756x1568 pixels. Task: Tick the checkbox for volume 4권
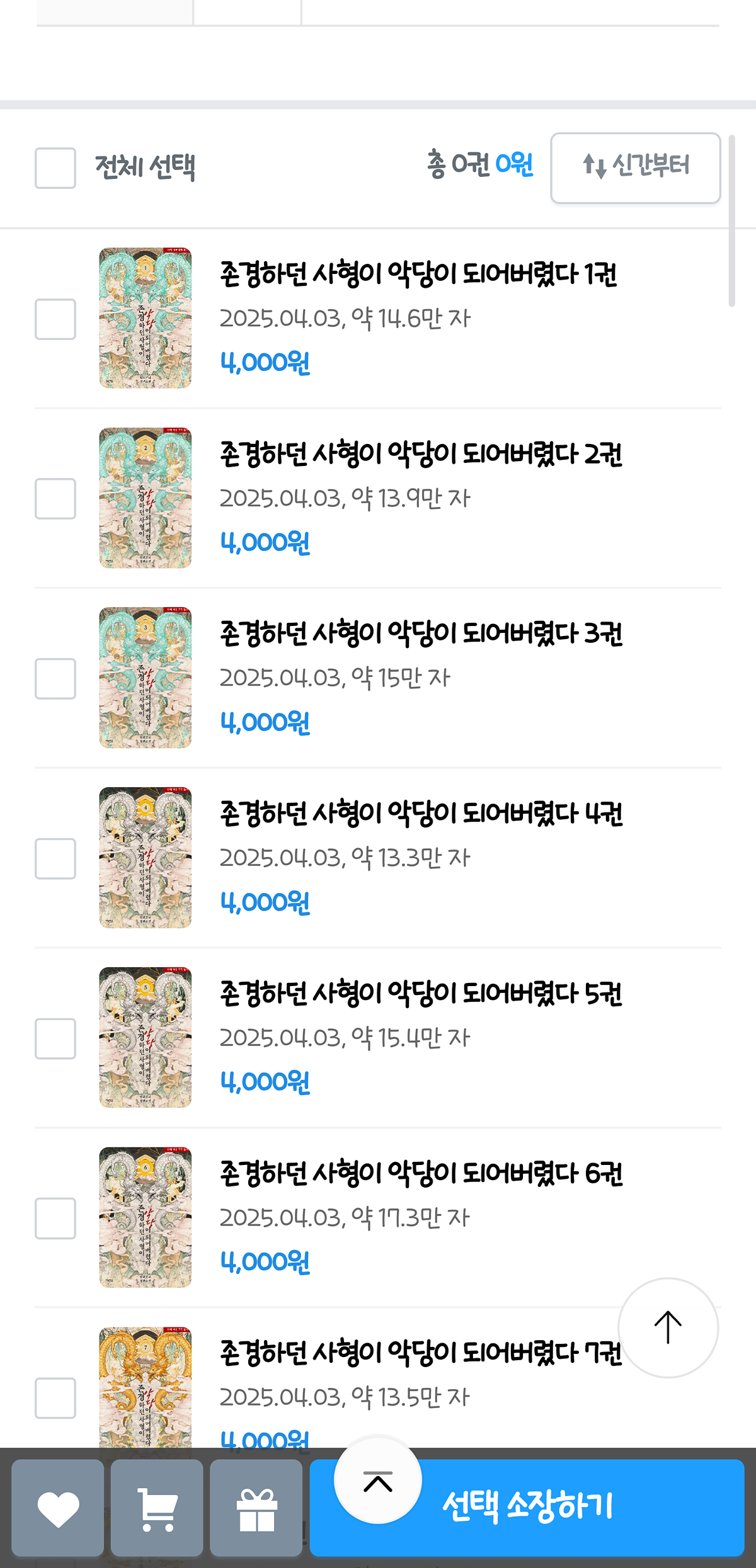tap(55, 858)
